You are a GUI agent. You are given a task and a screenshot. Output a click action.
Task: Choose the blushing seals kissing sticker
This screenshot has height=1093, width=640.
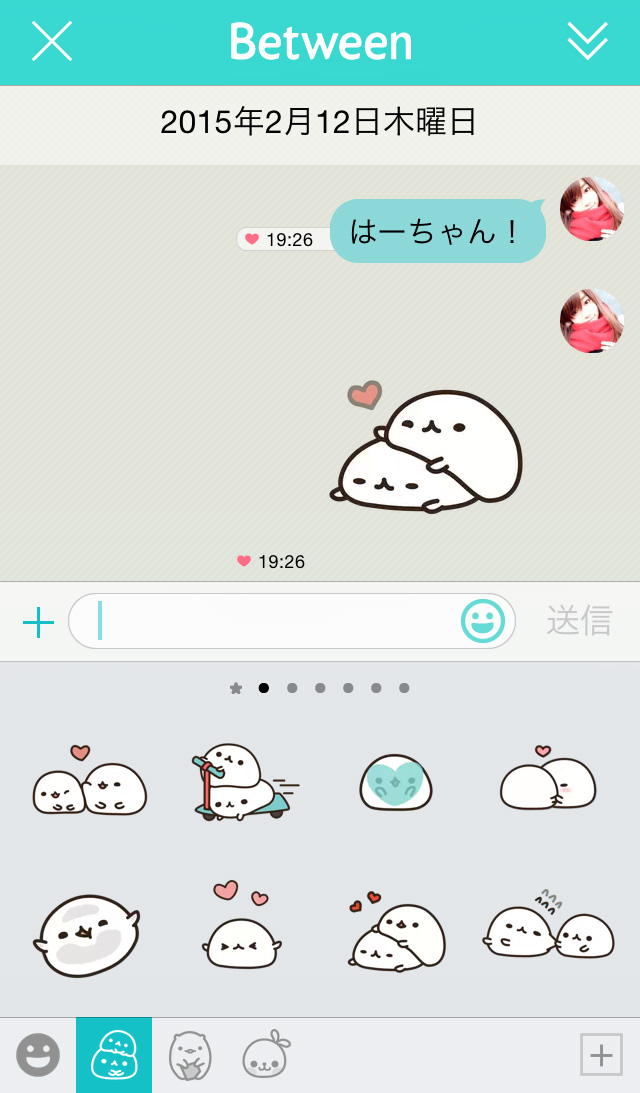coord(547,780)
